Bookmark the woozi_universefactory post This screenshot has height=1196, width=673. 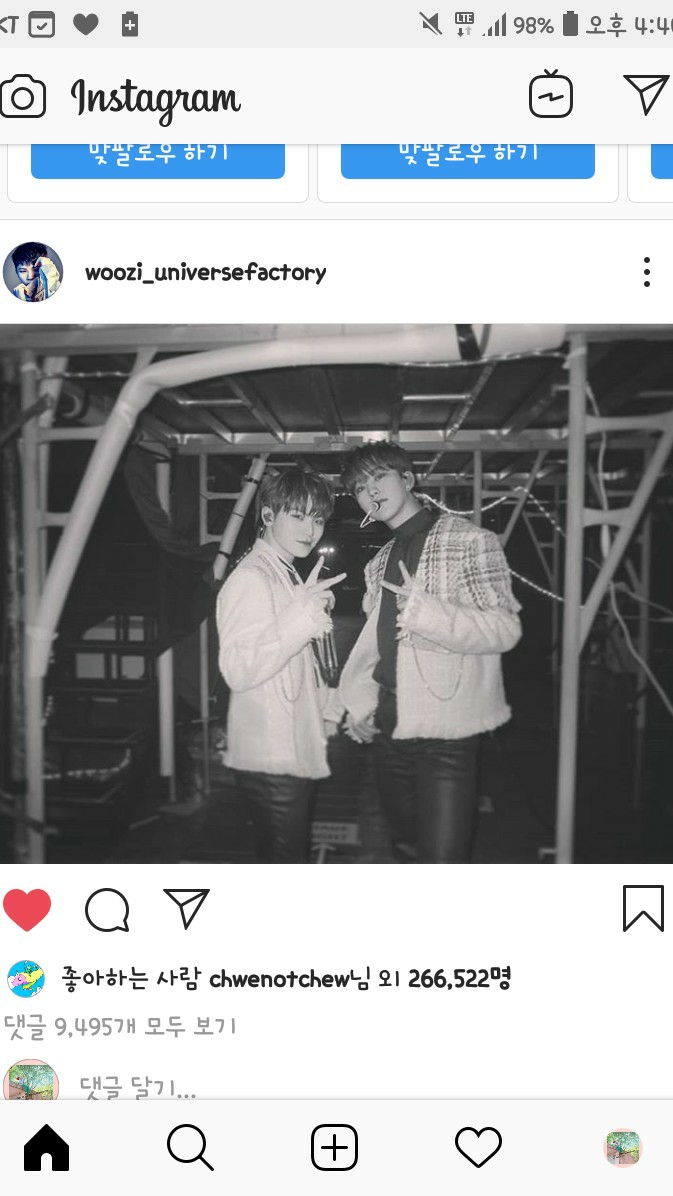(643, 909)
